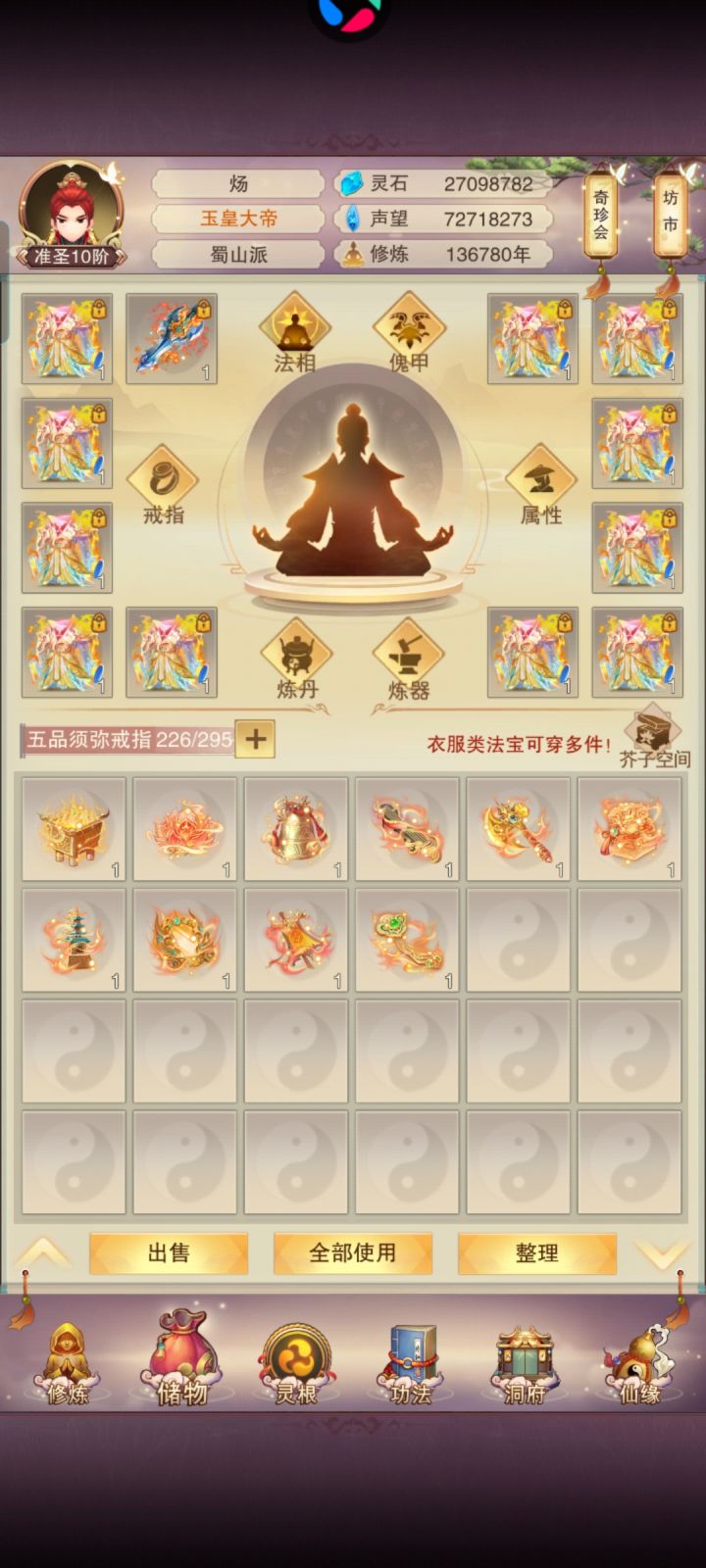The image size is (706, 1568).
Task: Select the 灵根 (Spirit Root) icon
Action: [x=295, y=1362]
